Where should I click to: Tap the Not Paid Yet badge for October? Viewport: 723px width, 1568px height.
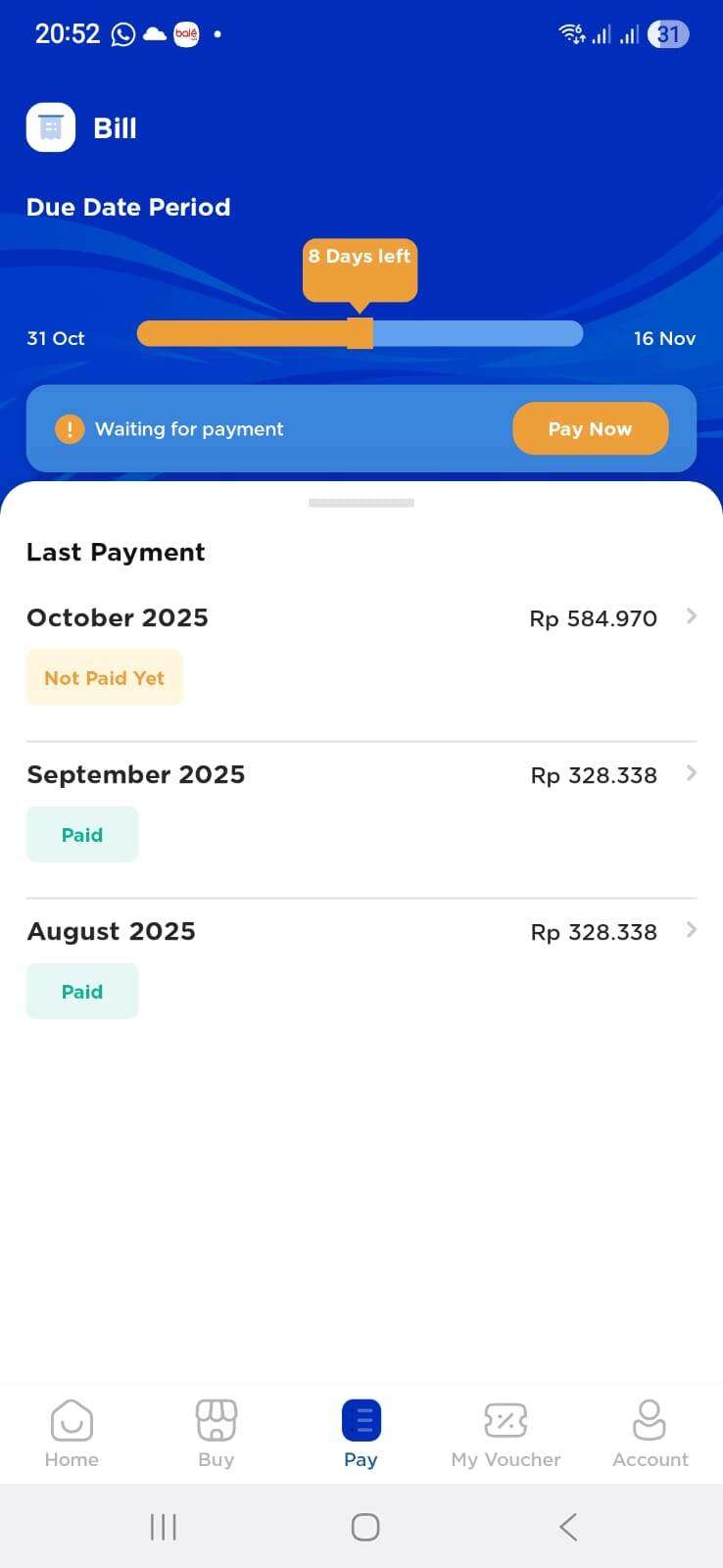(x=104, y=677)
